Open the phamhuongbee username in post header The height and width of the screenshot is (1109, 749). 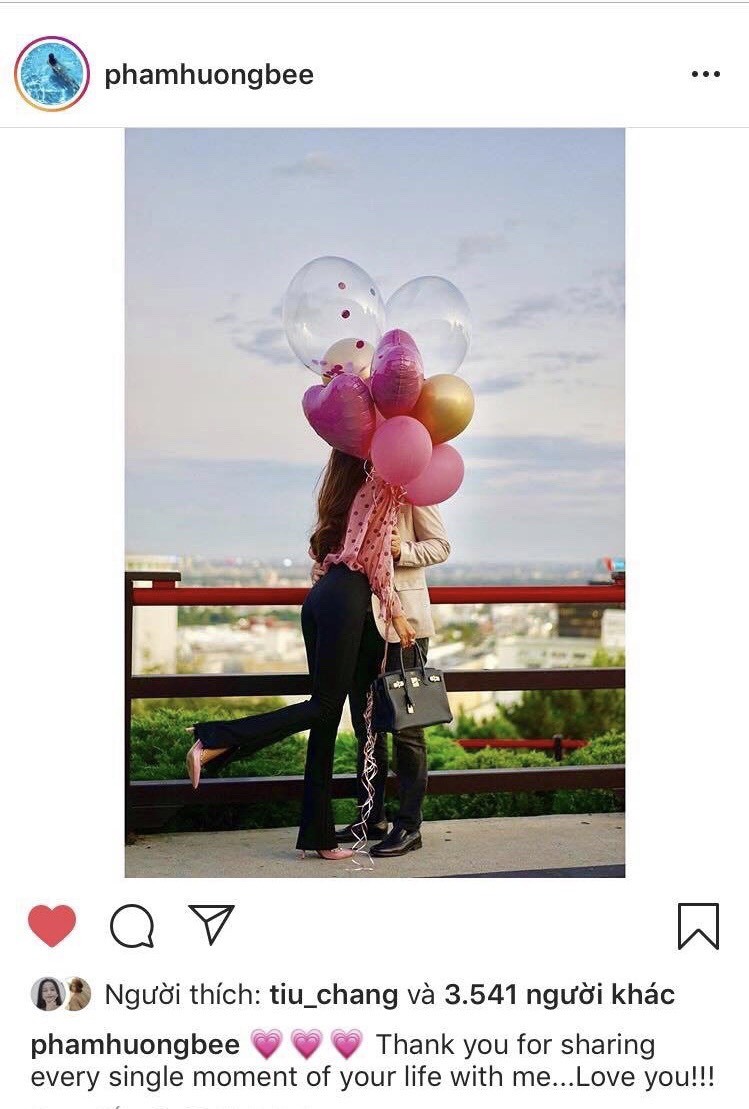click(x=208, y=75)
